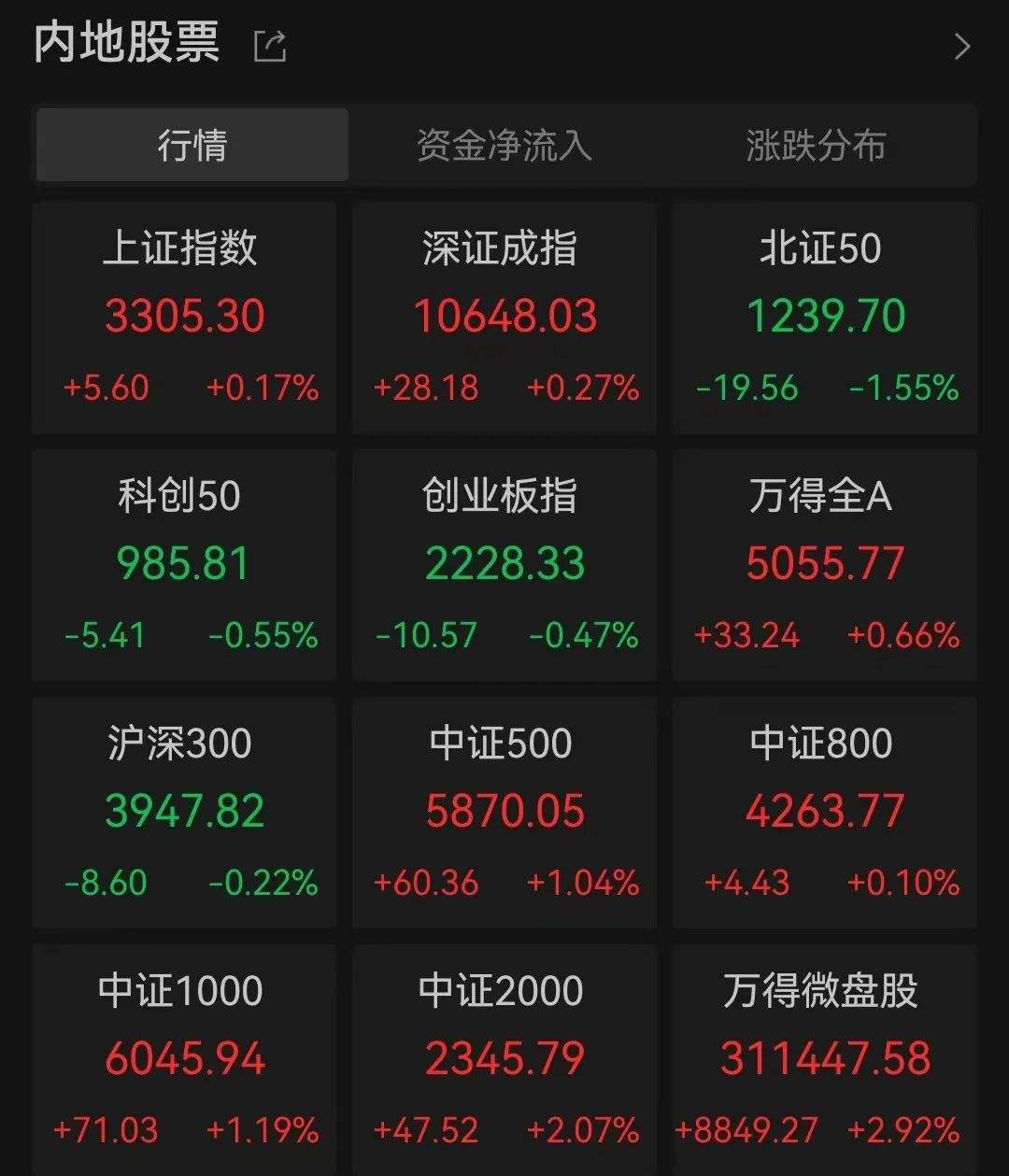This screenshot has height=1176, width=1009.
Task: Open the 中证500 index card
Action: click(504, 812)
